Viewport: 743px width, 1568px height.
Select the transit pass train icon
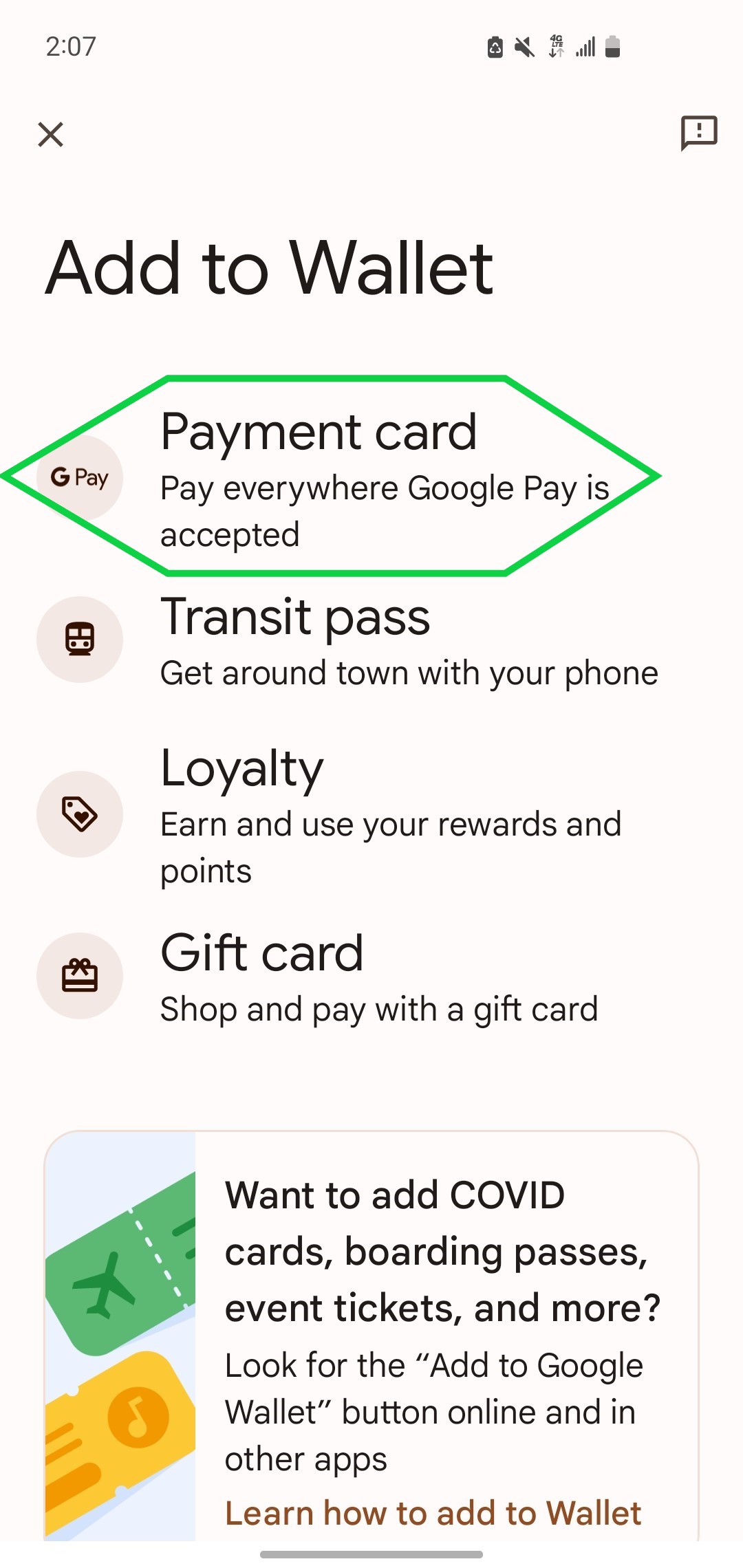pyautogui.click(x=80, y=639)
